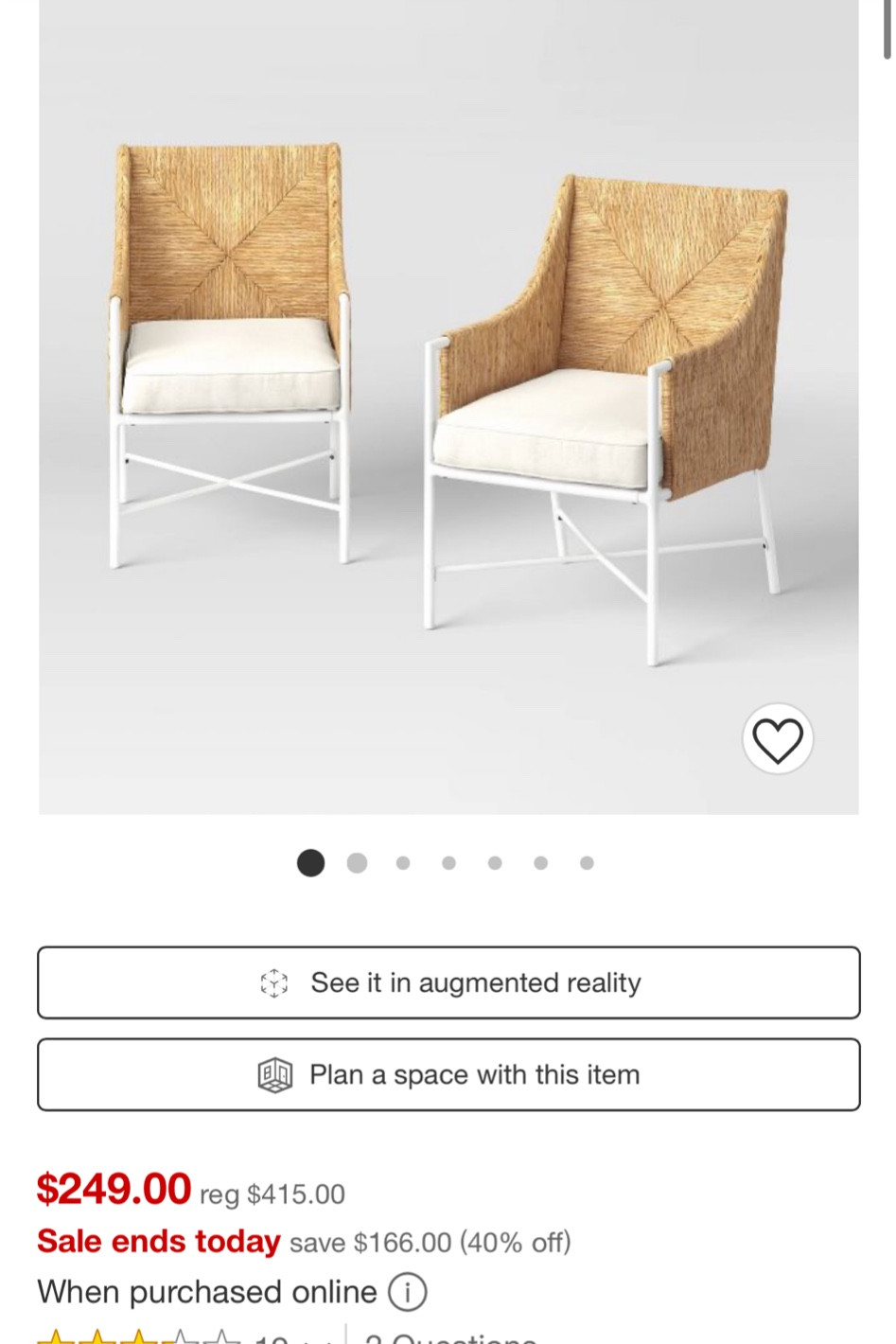The width and height of the screenshot is (896, 1344).
Task: Open the third product image via its dot
Action: (402, 863)
